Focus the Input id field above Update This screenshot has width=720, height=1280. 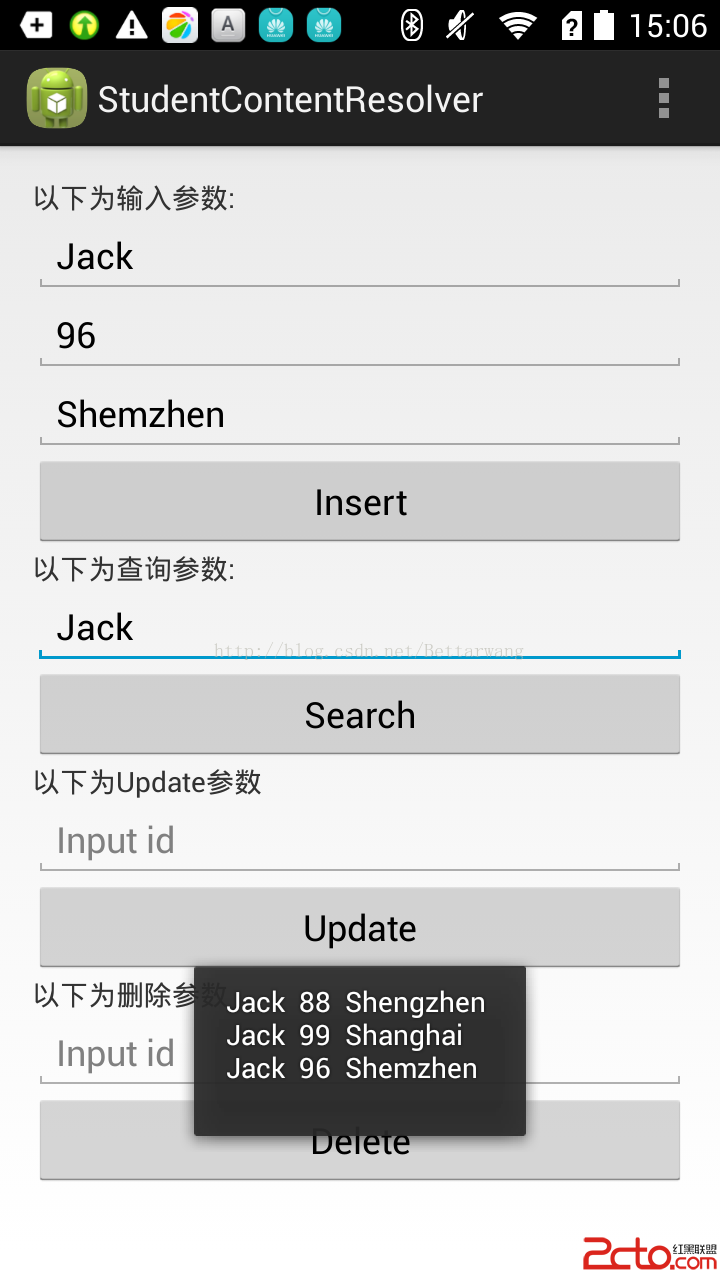(360, 841)
